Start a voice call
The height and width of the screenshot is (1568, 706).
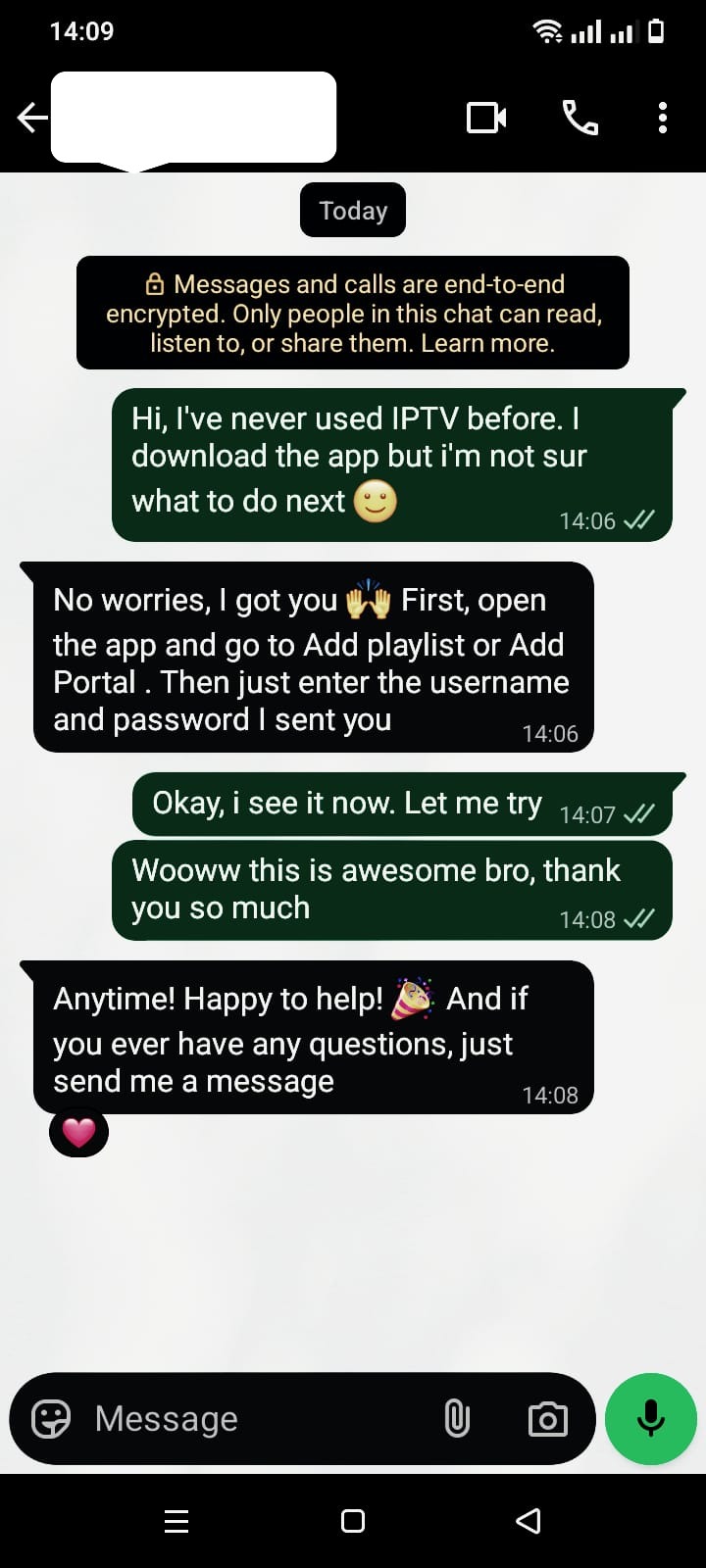580,119
